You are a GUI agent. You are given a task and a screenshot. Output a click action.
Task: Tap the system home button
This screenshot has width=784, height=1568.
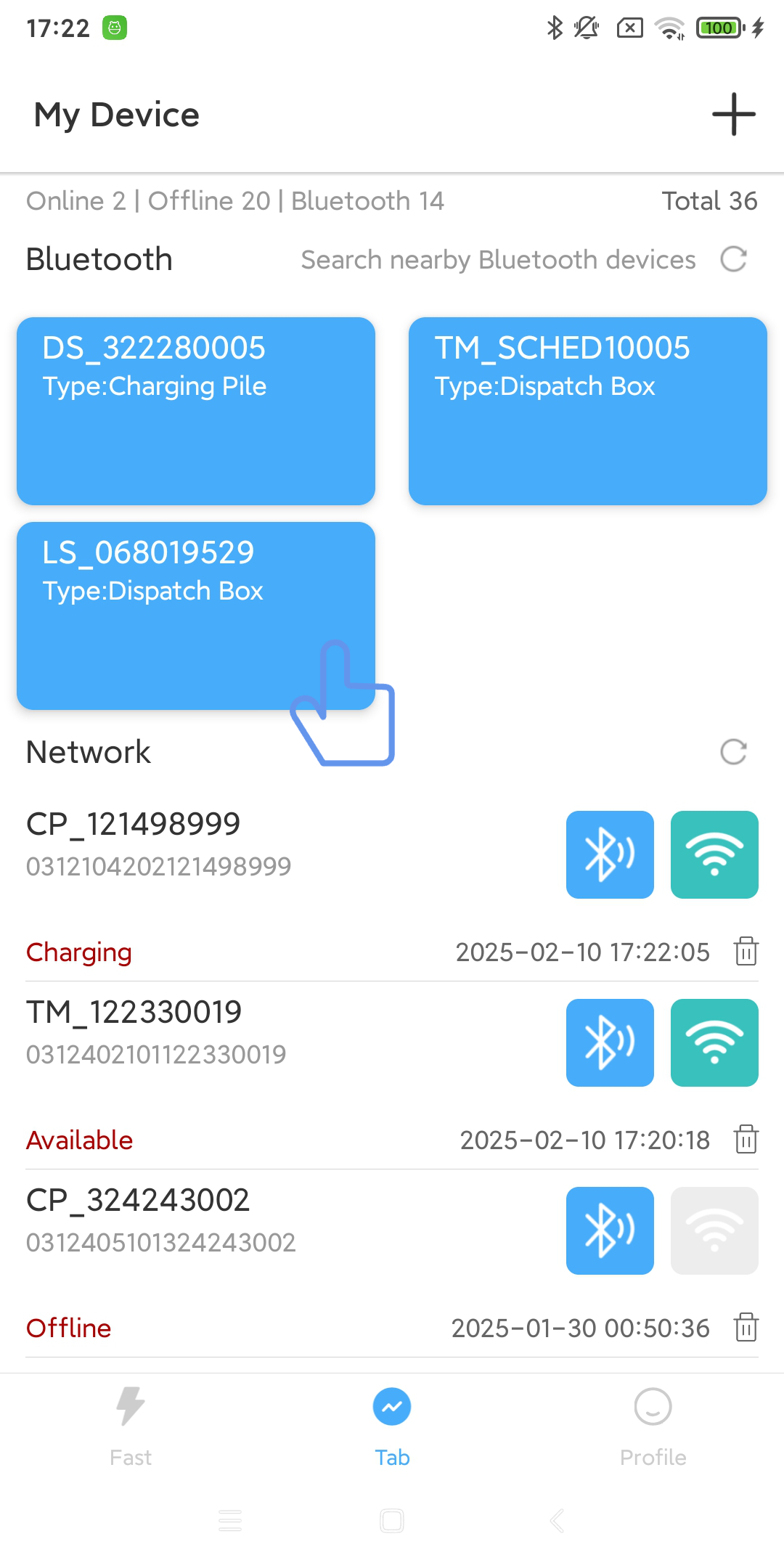pyautogui.click(x=392, y=1520)
